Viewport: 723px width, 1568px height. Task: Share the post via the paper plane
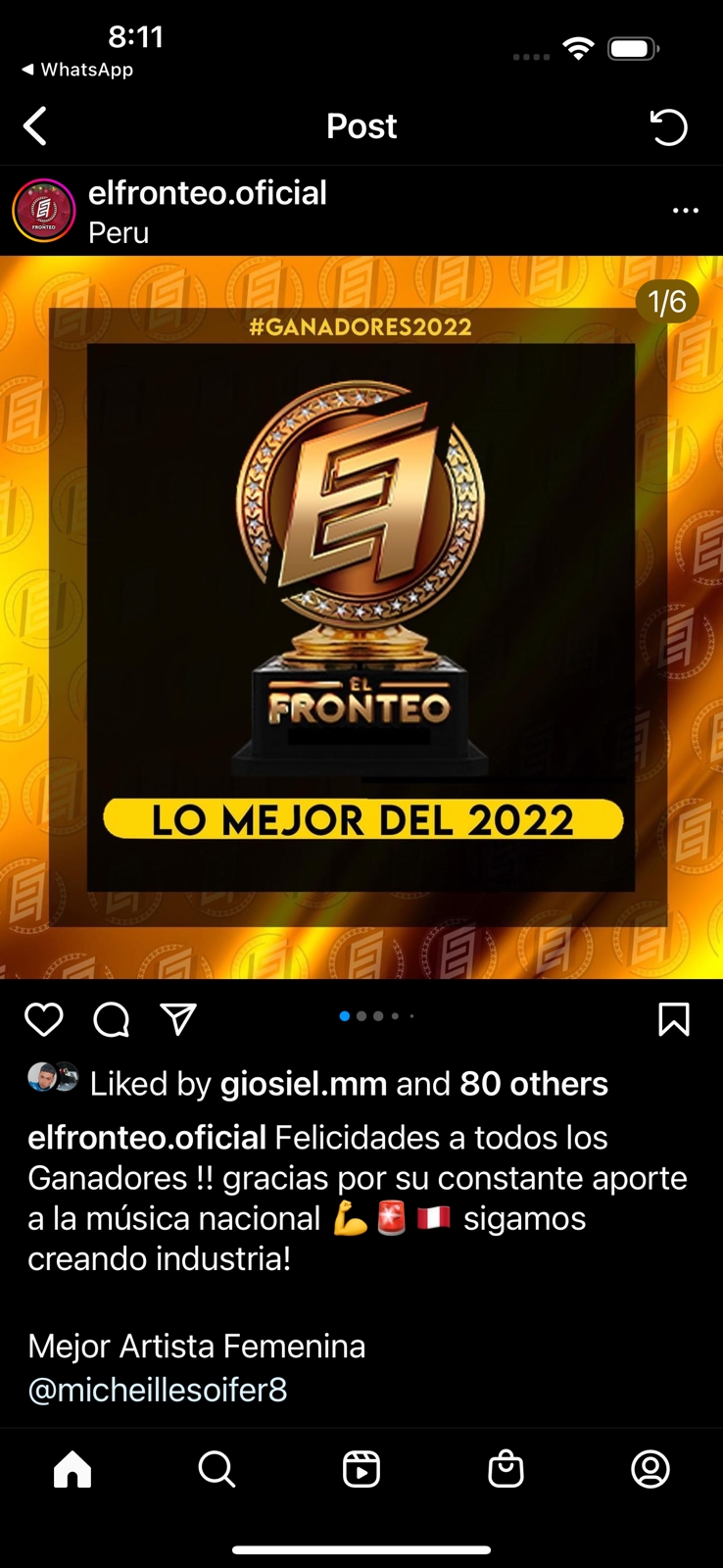pyautogui.click(x=178, y=1019)
